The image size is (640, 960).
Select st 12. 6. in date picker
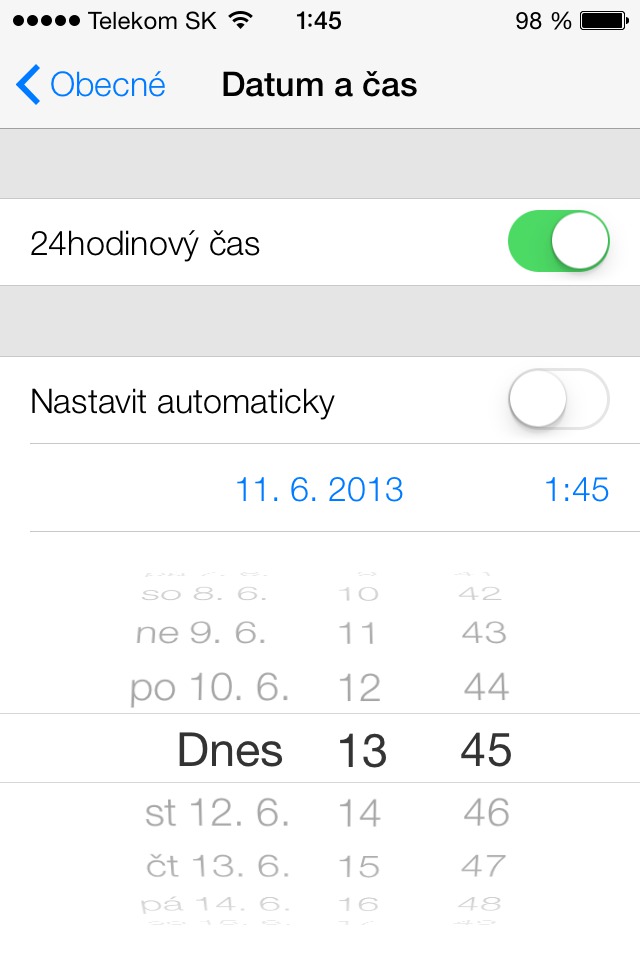217,813
